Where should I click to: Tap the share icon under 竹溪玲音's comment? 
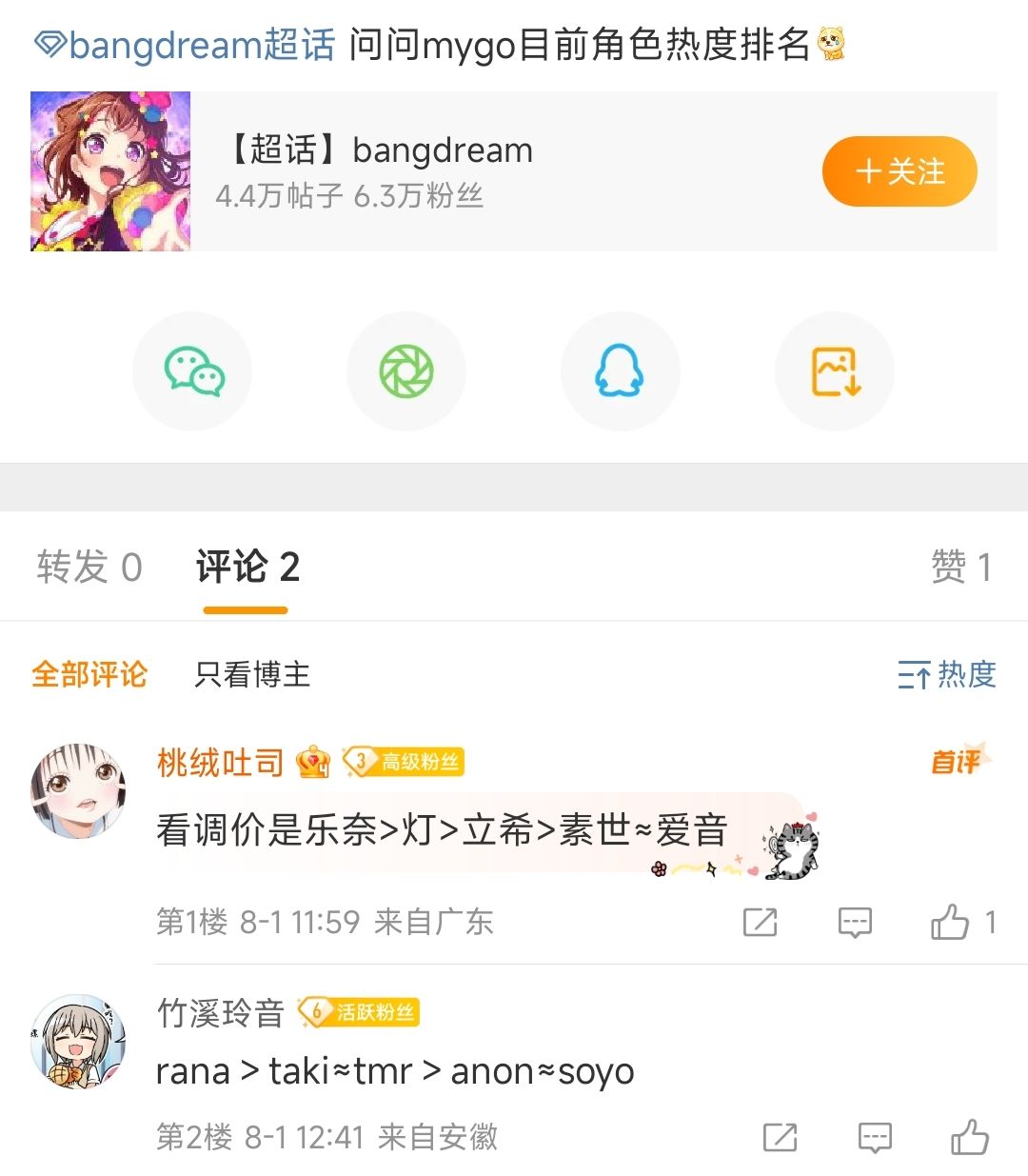pos(779,1137)
